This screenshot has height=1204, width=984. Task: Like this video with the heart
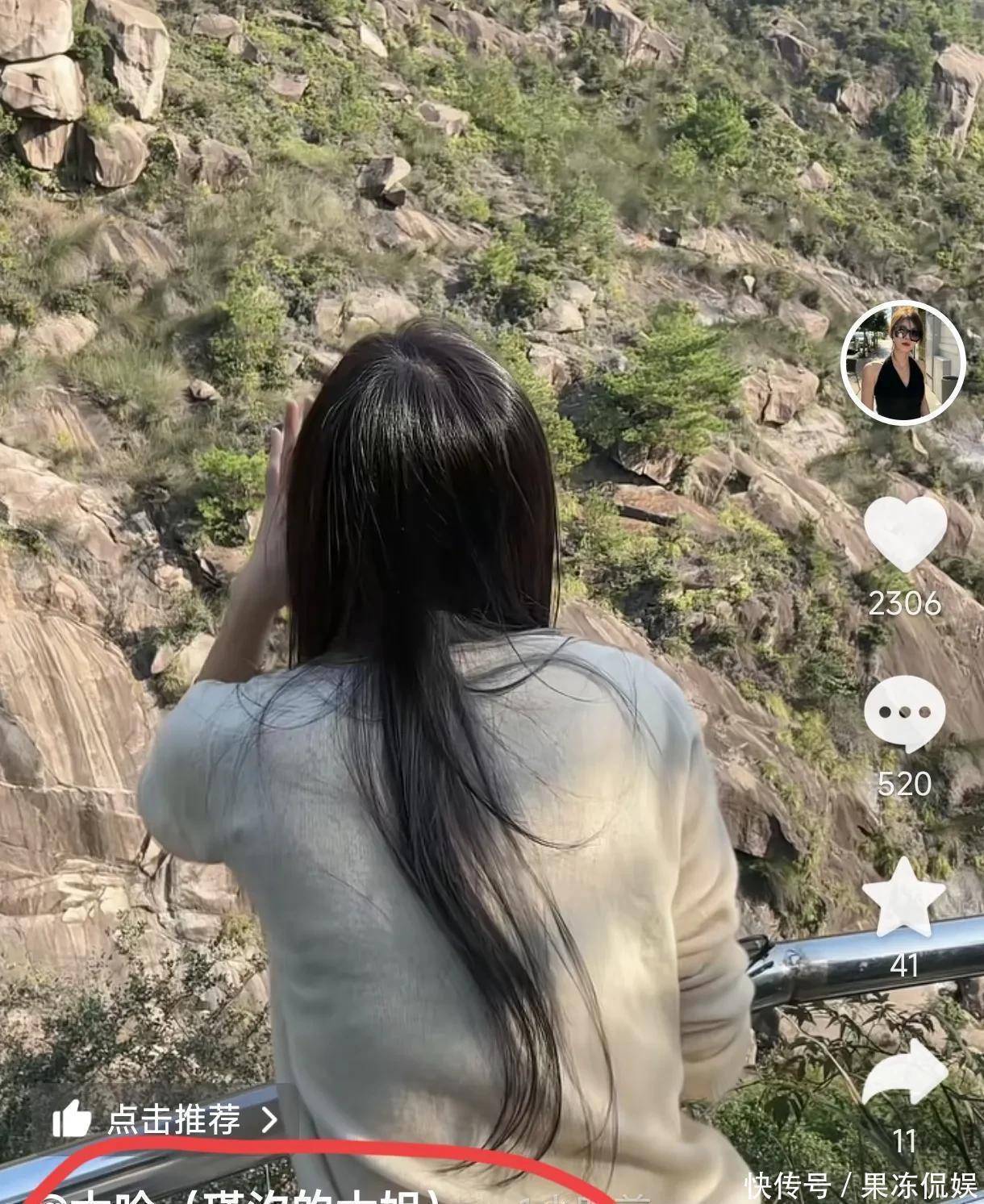click(x=905, y=533)
